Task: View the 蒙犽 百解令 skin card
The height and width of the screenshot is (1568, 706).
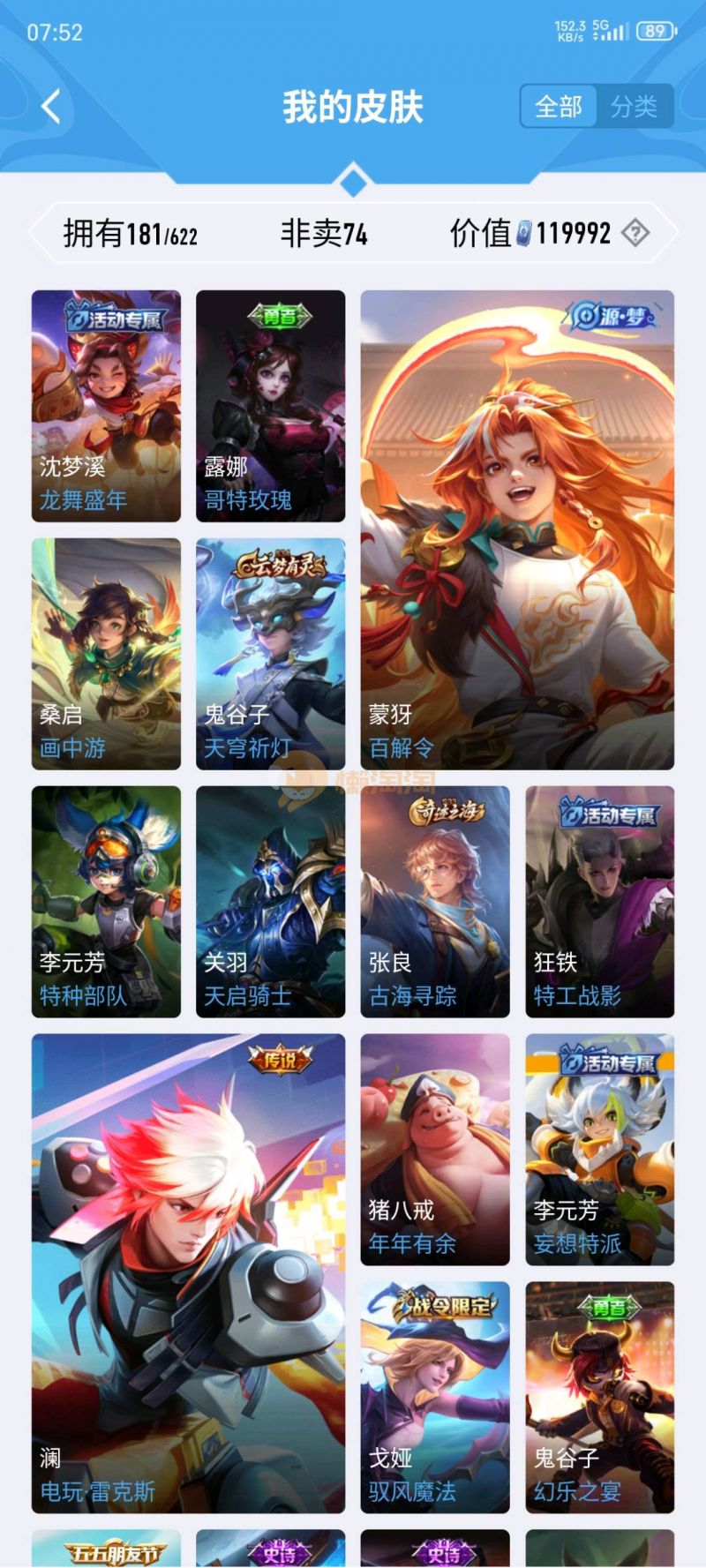Action: 517,529
